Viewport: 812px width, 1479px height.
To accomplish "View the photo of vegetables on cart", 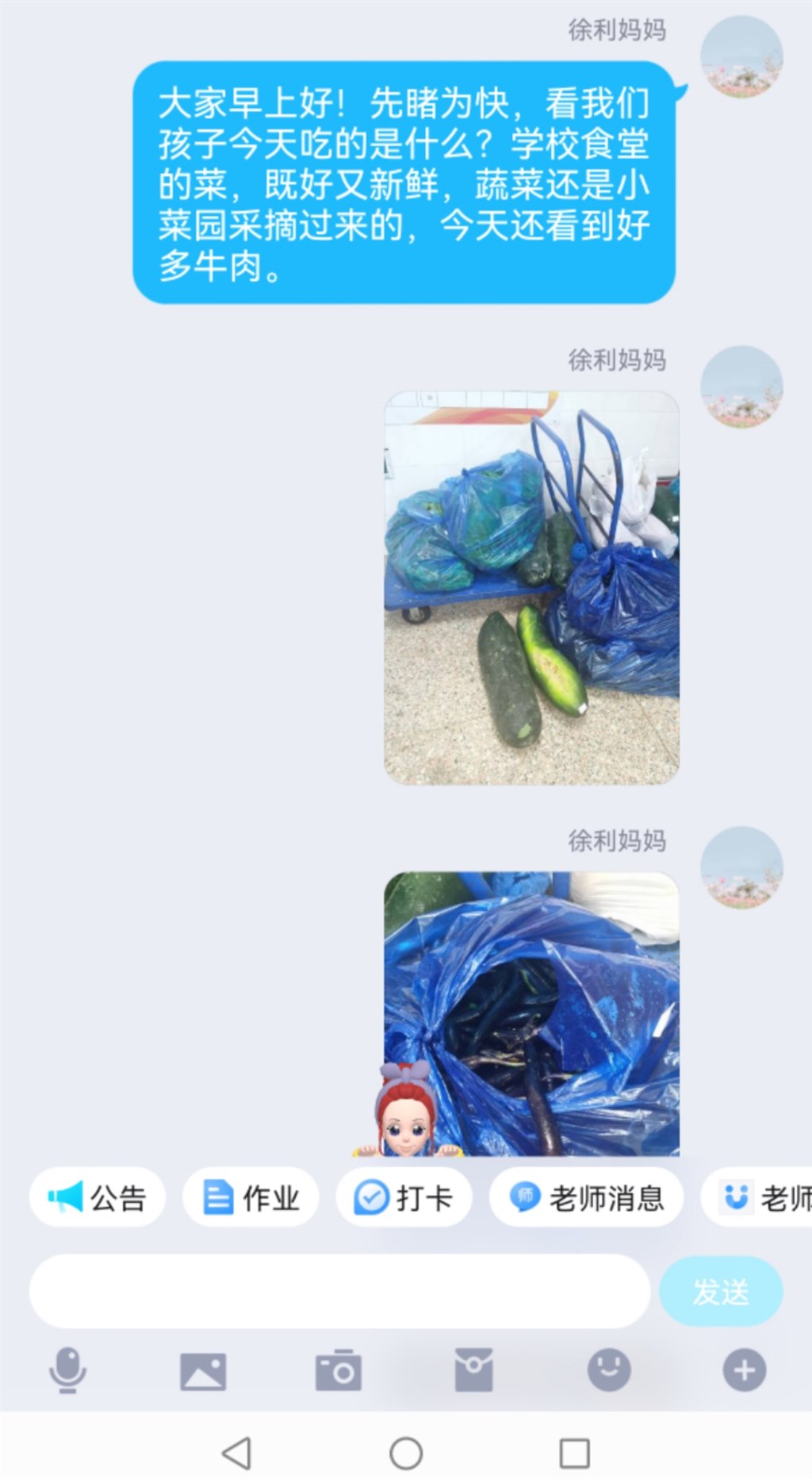I will click(x=531, y=587).
